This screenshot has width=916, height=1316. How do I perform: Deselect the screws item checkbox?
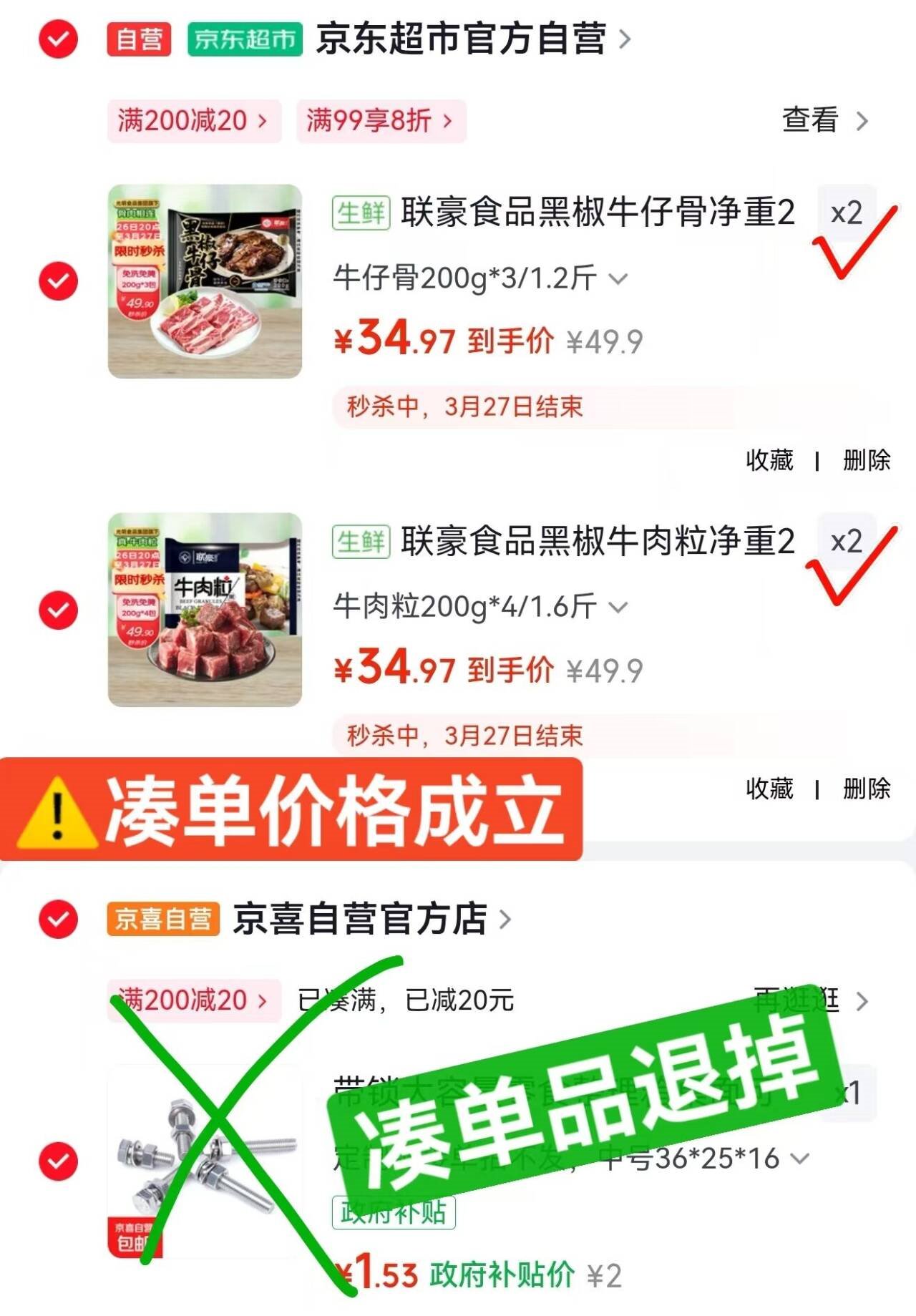[x=58, y=1161]
